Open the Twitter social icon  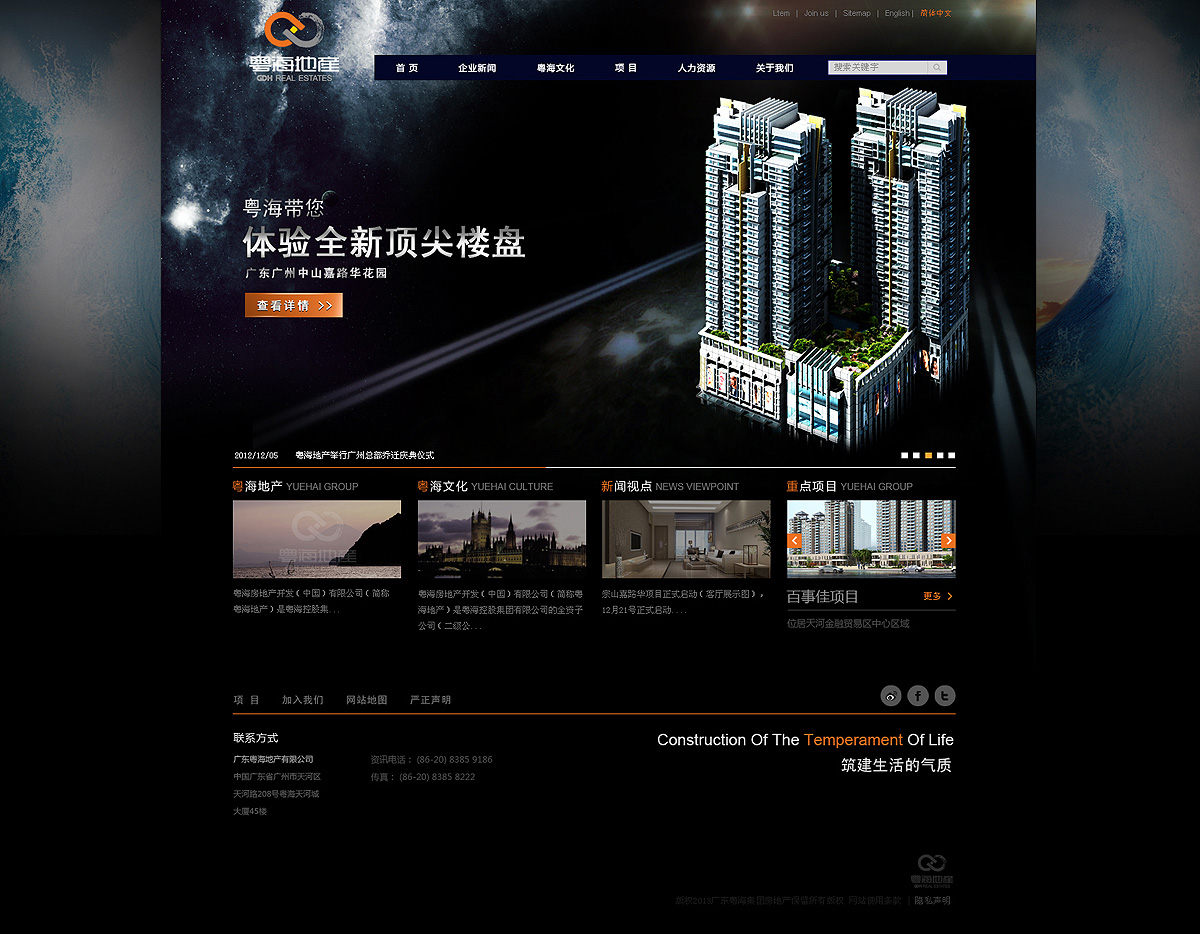(x=945, y=696)
